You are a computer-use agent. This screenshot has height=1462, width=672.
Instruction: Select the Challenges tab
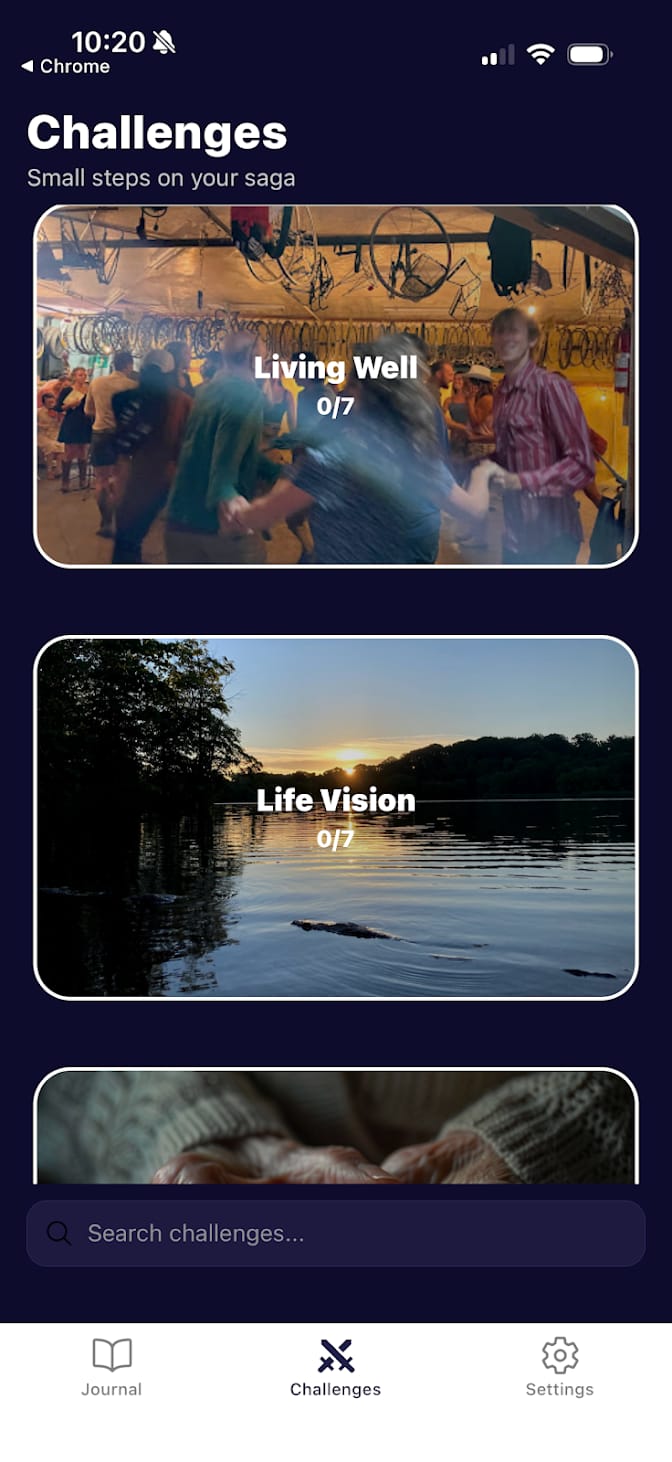336,1367
